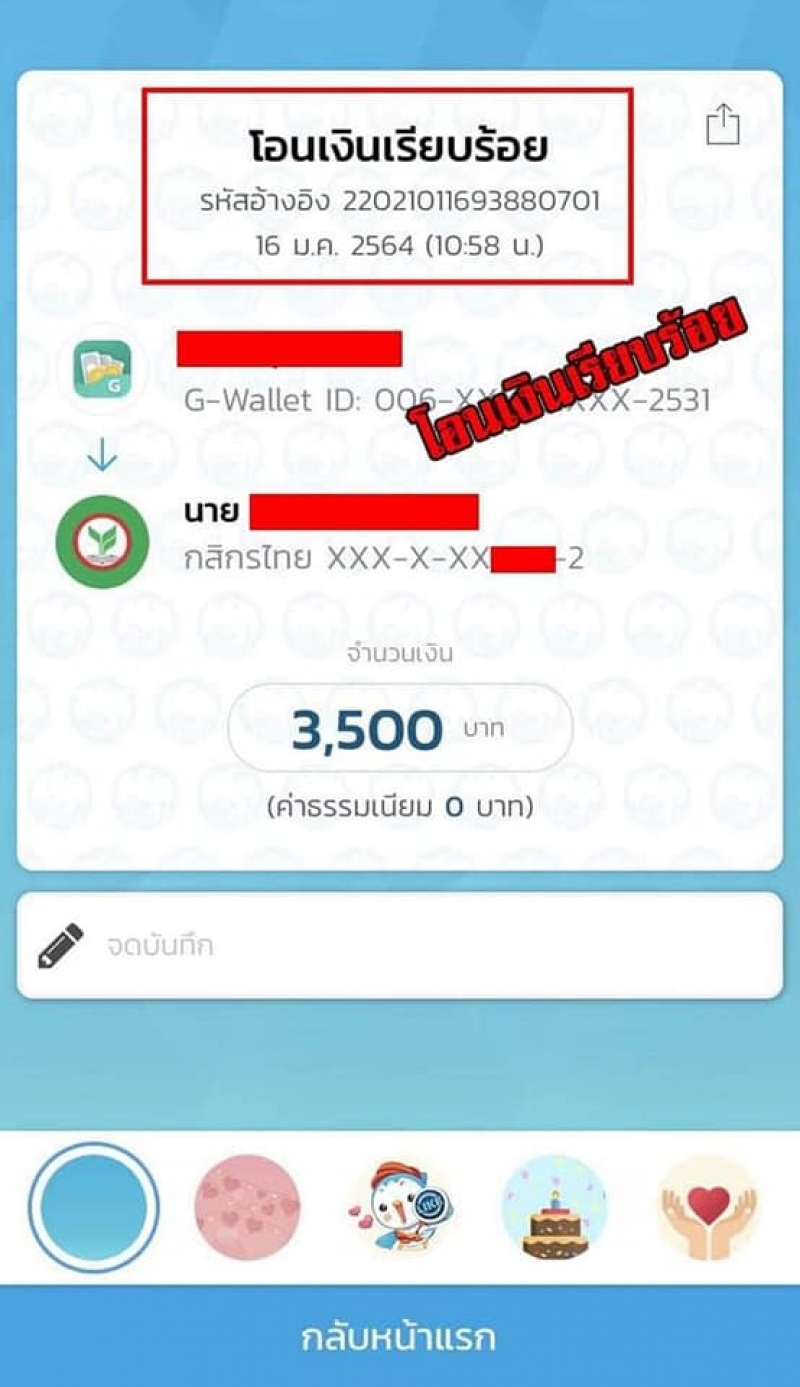Pick the bird mascot slip theme
Screen dimensions: 800x1387
pos(399,1207)
